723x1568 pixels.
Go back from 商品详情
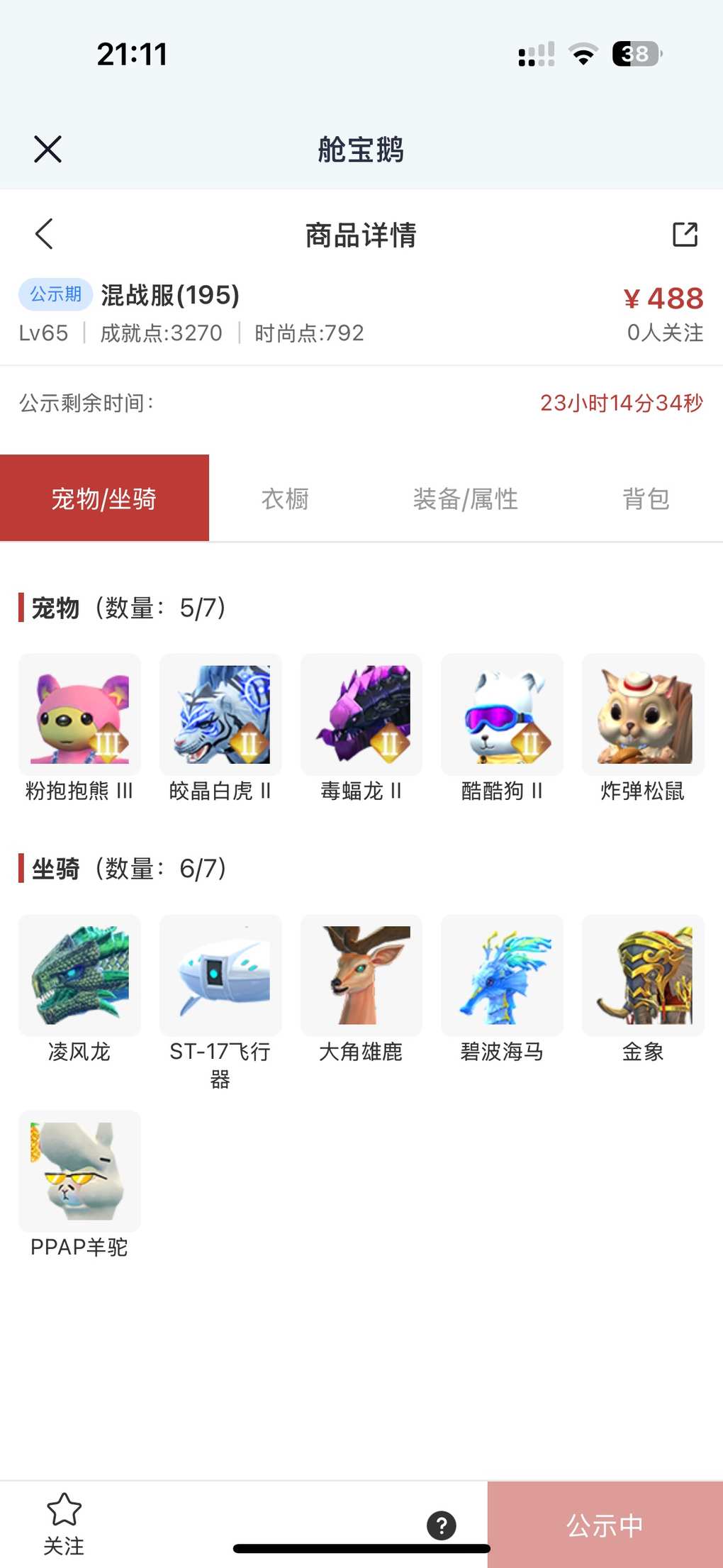point(45,234)
